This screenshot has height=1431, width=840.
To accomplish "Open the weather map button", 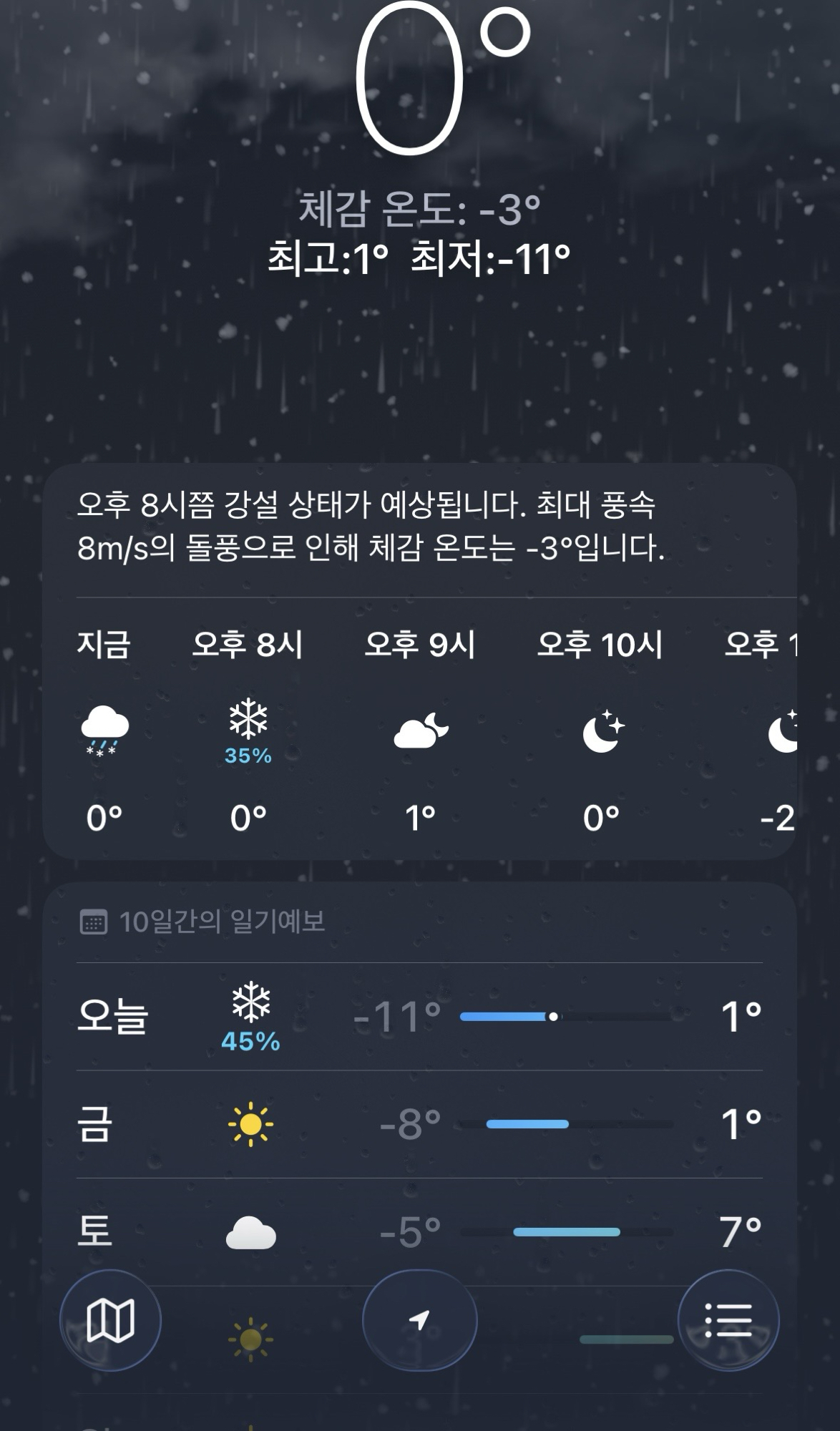I will [x=110, y=1320].
